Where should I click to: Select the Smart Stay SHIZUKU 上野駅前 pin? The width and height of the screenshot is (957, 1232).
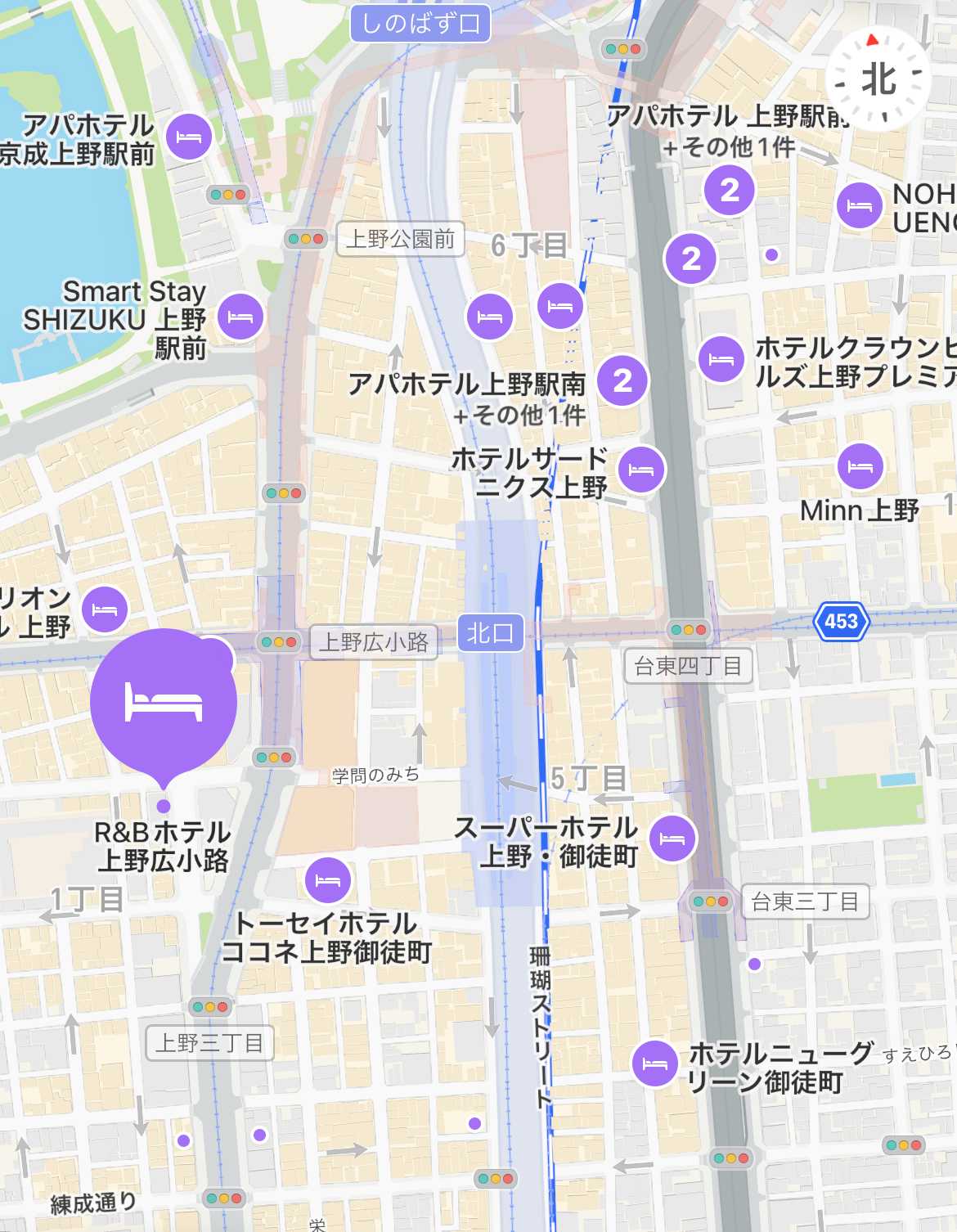[x=240, y=316]
